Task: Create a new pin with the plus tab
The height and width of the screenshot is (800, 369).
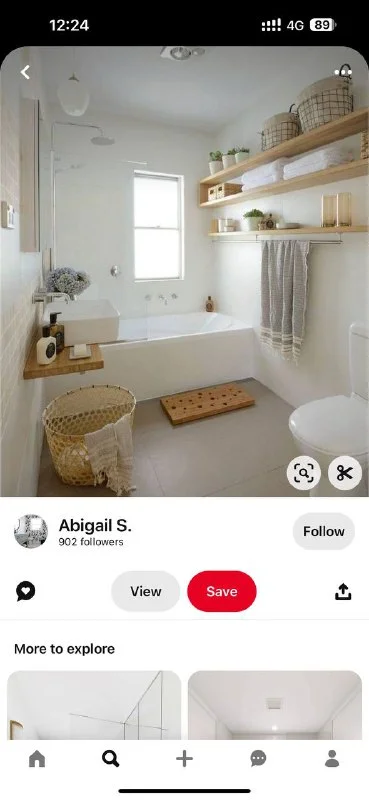Action: coord(184,759)
